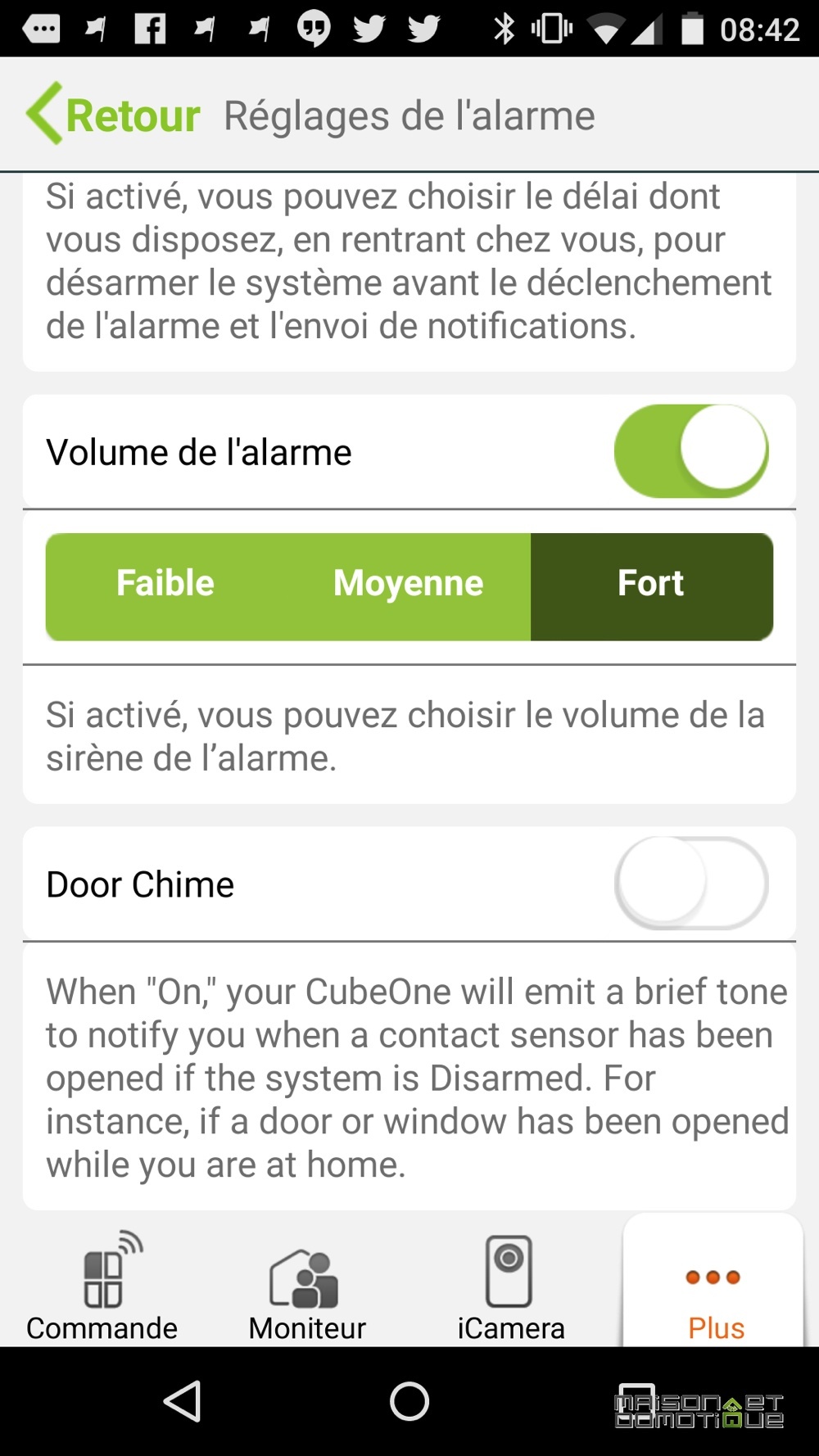Tap the system home button
The width and height of the screenshot is (819, 1456).
pyautogui.click(x=409, y=1401)
